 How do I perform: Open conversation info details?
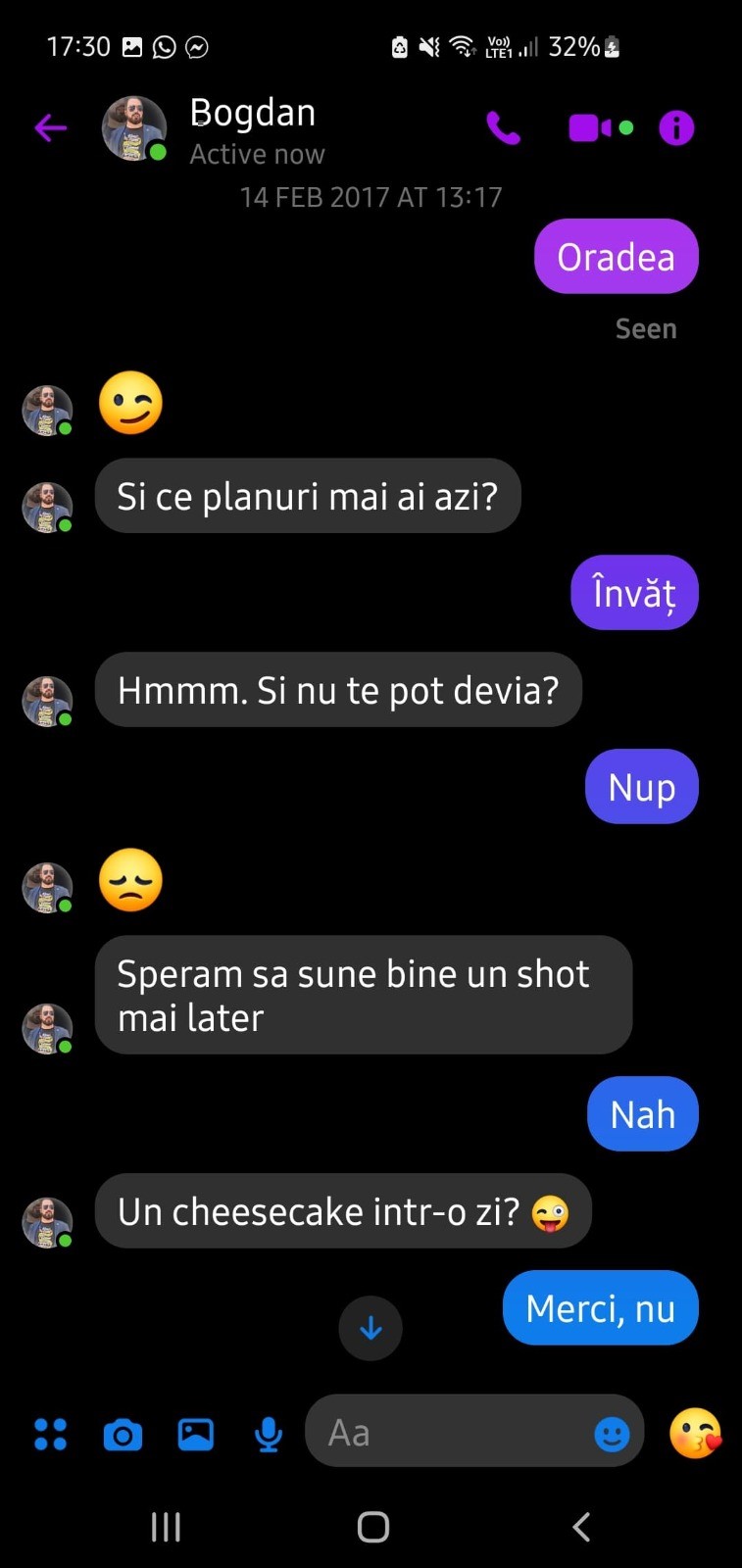point(676,127)
